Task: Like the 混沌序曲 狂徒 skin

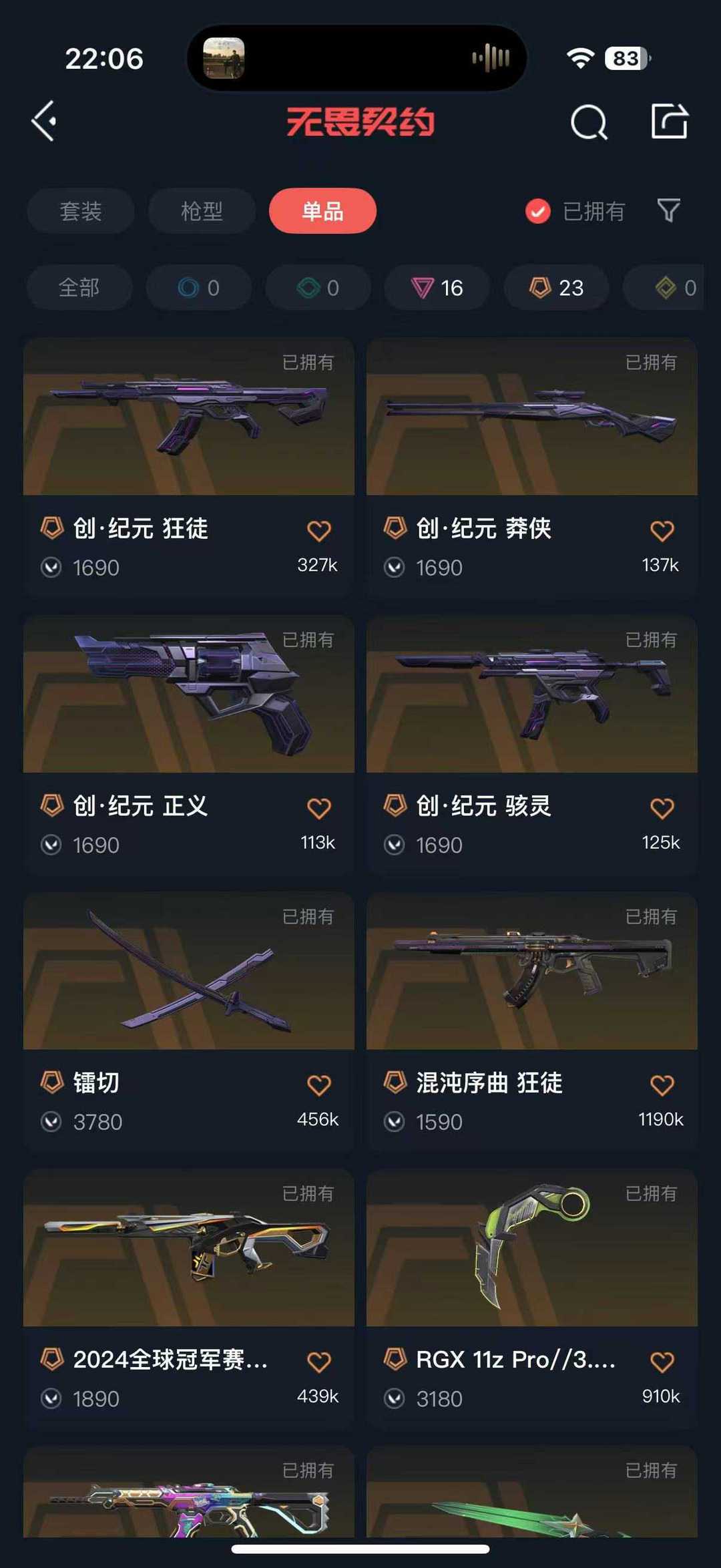Action: (x=662, y=1085)
